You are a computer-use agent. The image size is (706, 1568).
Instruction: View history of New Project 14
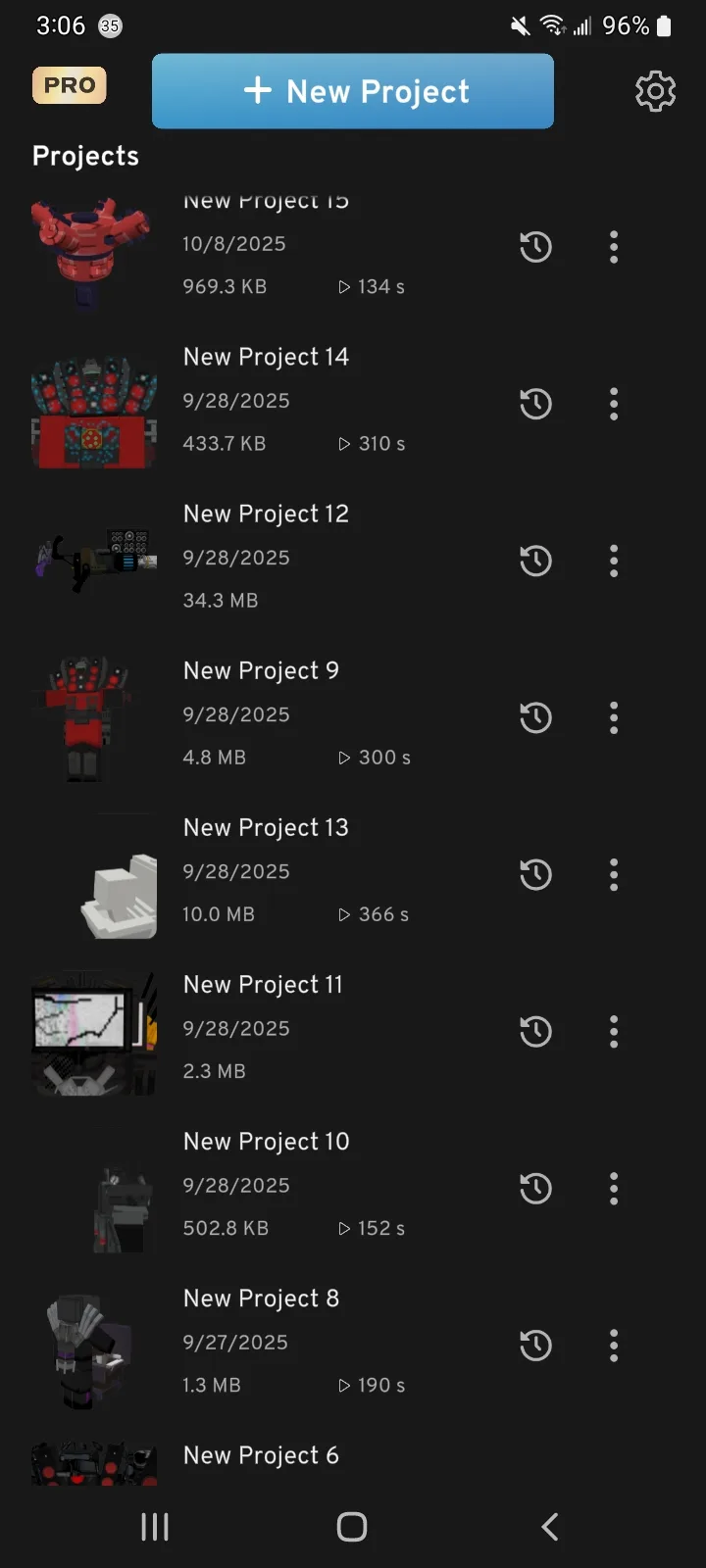tap(535, 404)
